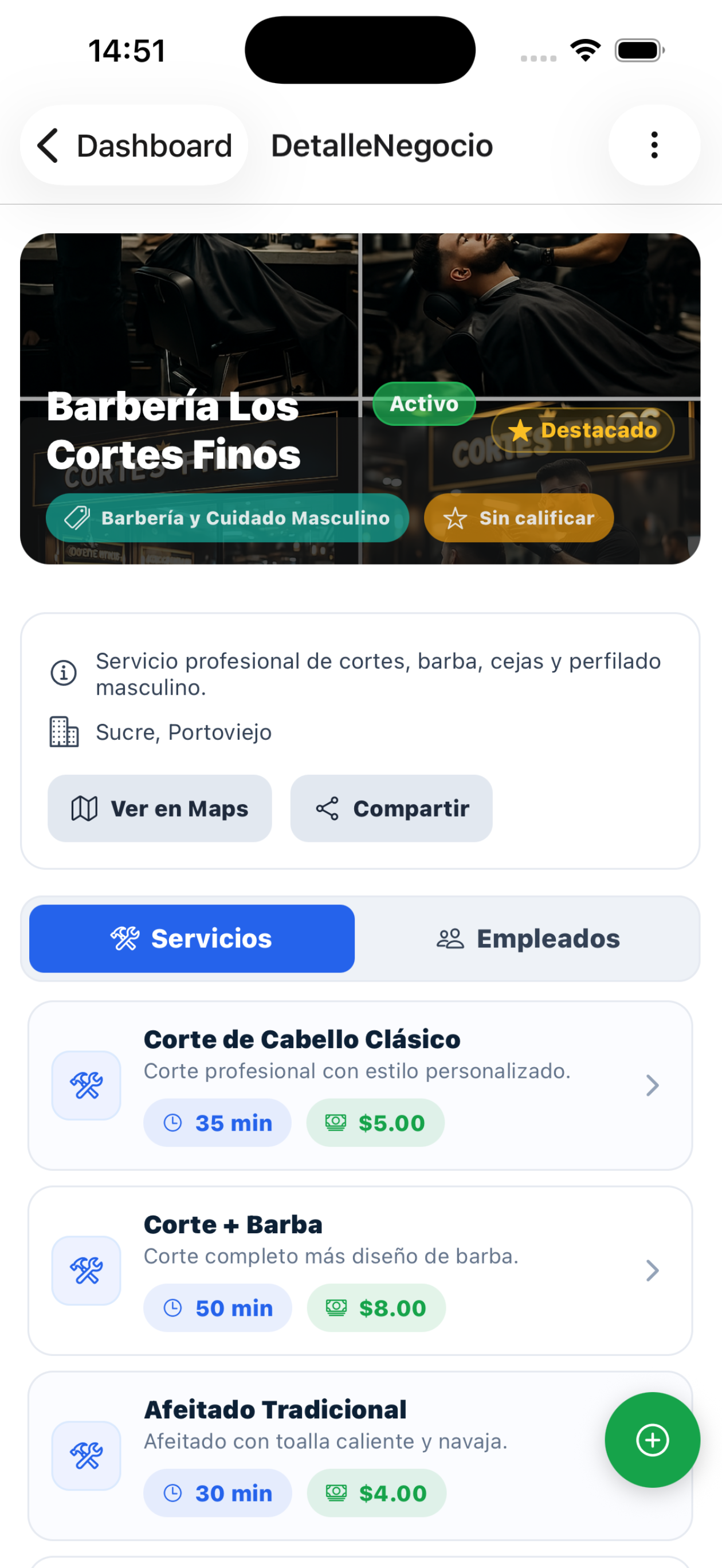This screenshot has width=722, height=1568.
Task: Open the three-dot overflow menu
Action: pyautogui.click(x=653, y=145)
